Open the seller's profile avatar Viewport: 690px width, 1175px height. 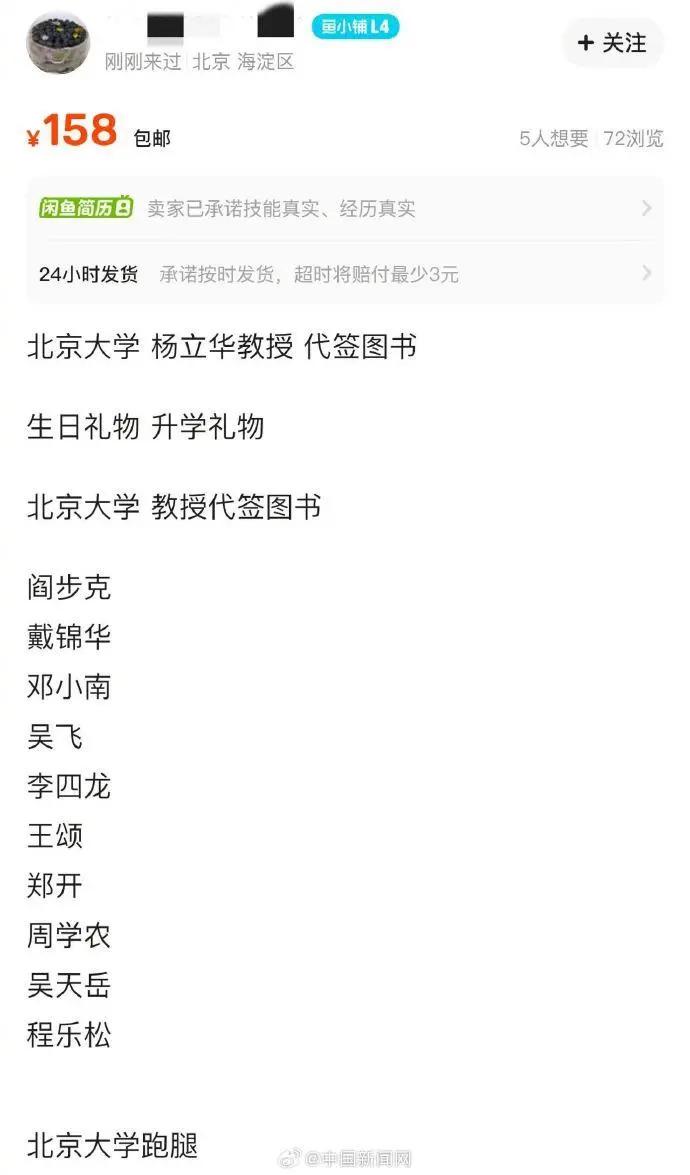pyautogui.click(x=58, y=42)
